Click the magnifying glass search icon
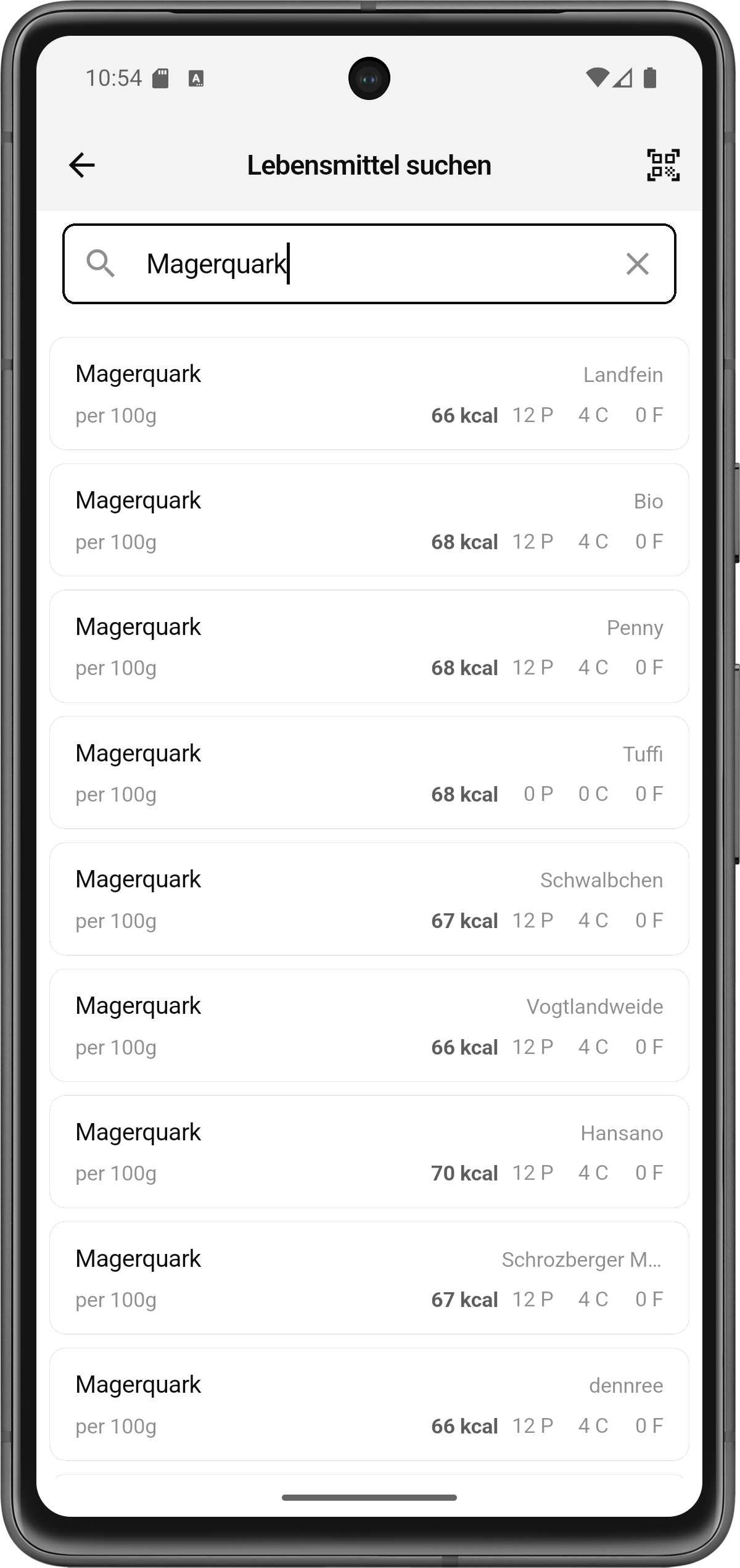This screenshot has width=740, height=1568. [x=101, y=264]
